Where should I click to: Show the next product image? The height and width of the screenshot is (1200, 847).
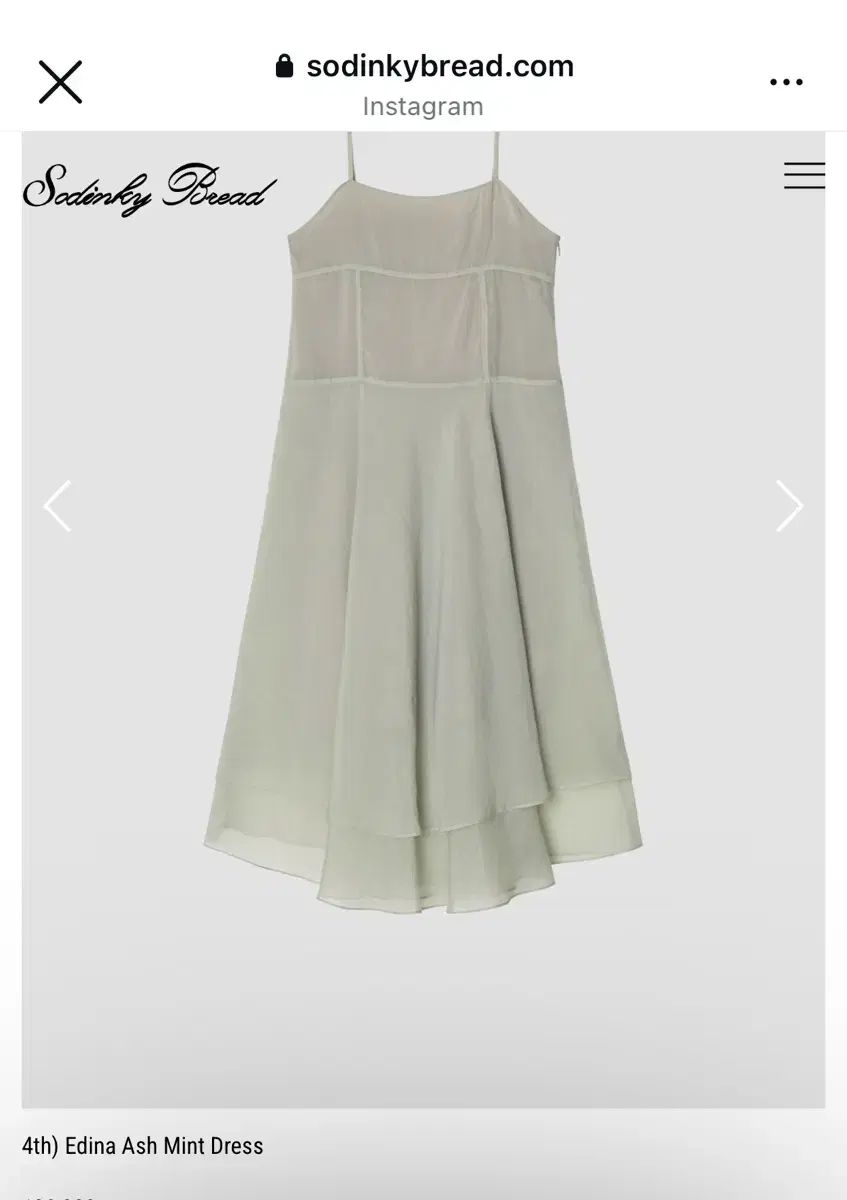tap(789, 506)
